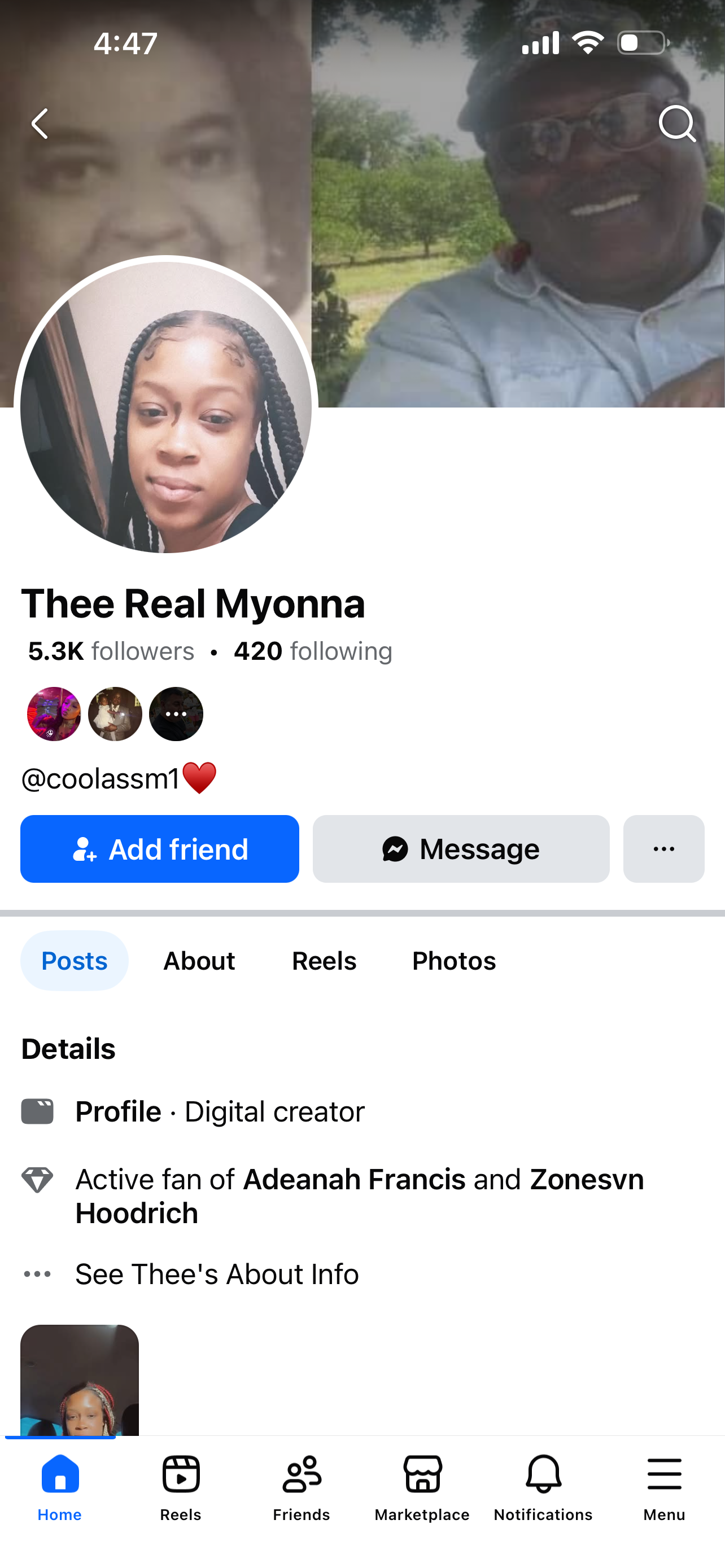Open more profile options ellipsis button
The width and height of the screenshot is (725, 1568).
[663, 848]
